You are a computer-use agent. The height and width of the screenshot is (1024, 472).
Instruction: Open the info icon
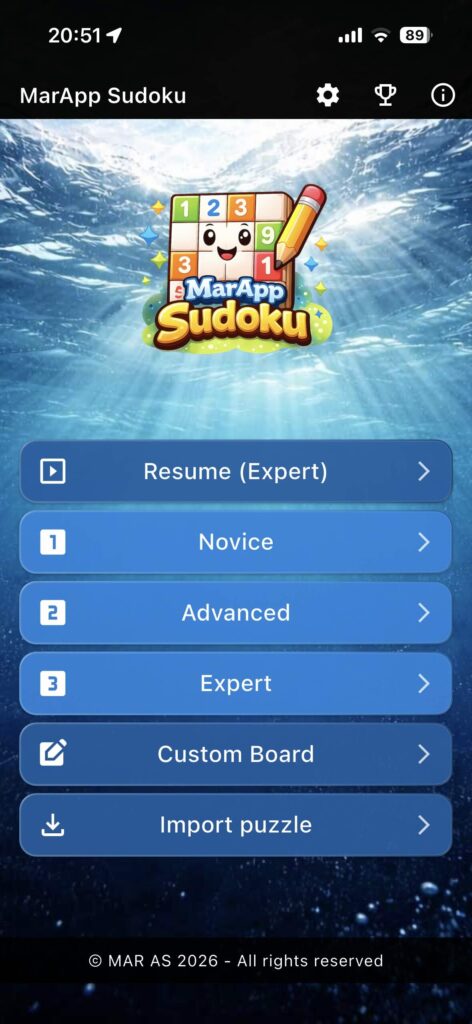[443, 96]
